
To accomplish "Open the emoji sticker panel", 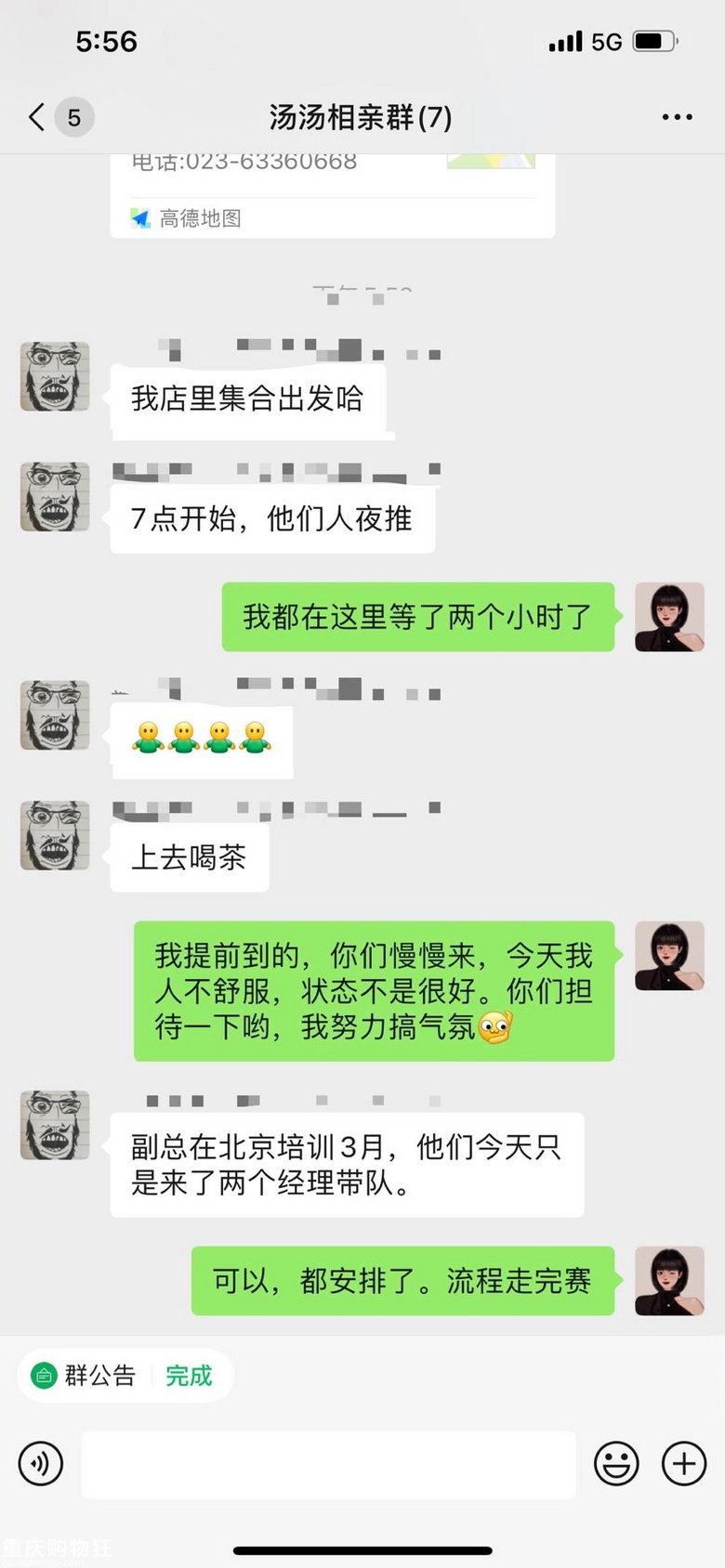I will point(616,1464).
